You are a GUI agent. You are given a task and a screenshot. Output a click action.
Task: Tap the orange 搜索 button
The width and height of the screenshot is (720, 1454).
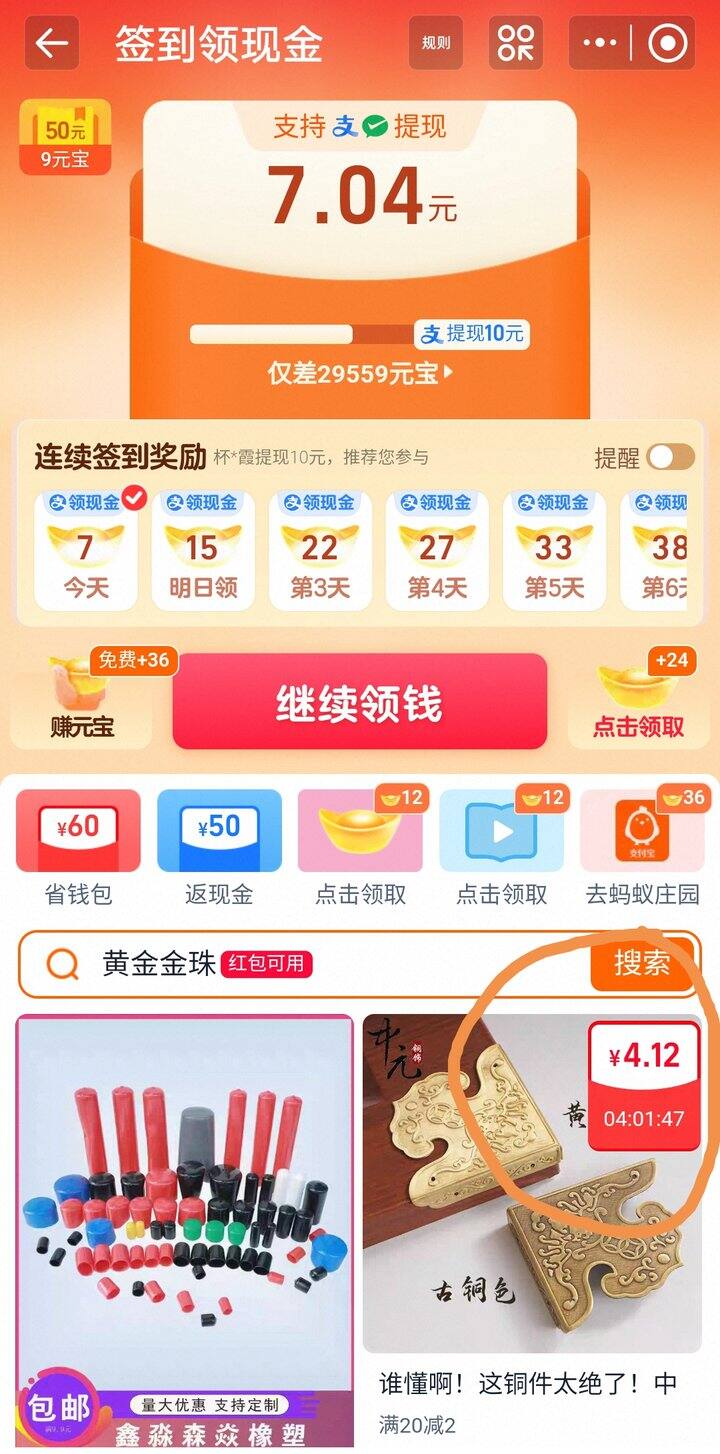(641, 963)
